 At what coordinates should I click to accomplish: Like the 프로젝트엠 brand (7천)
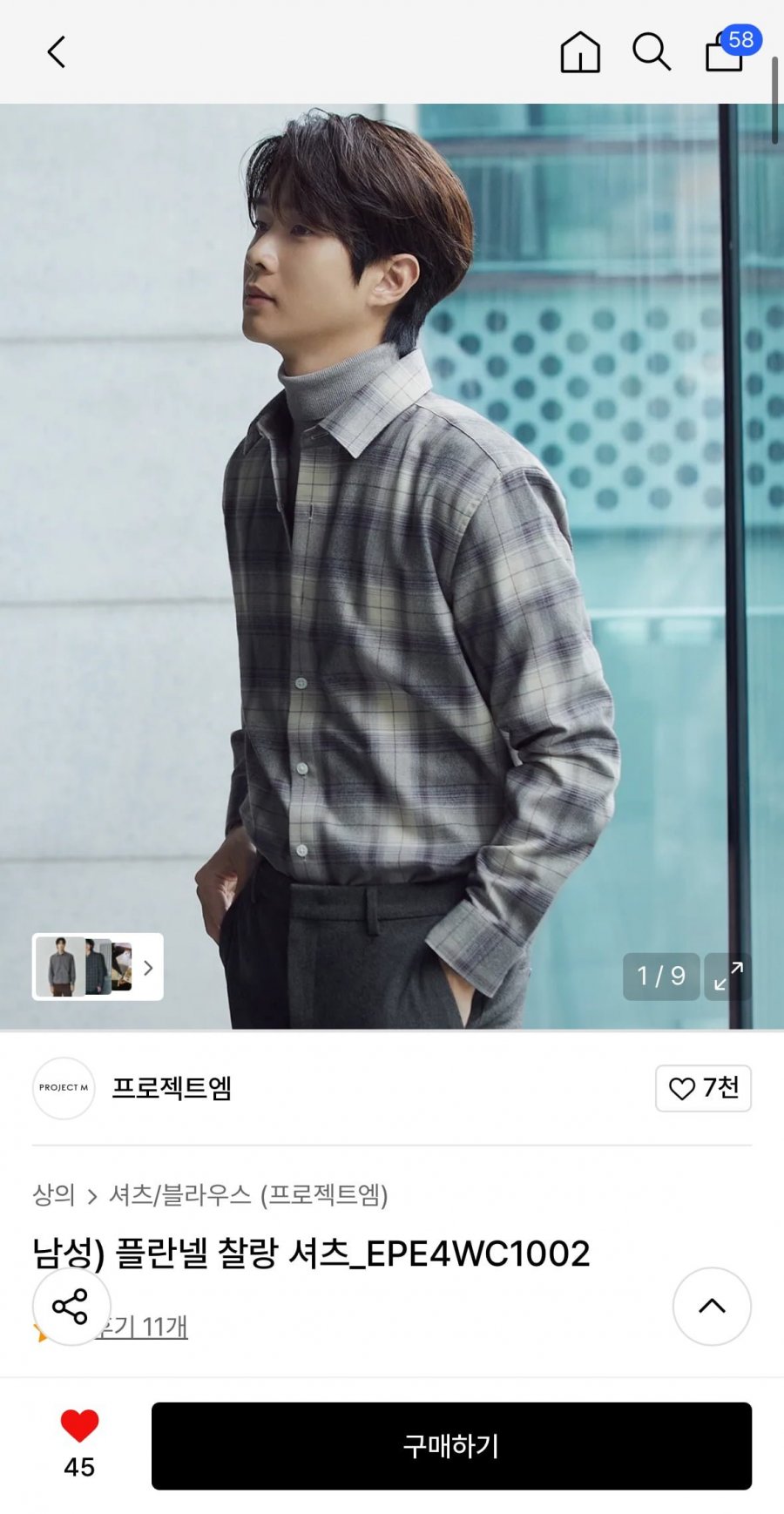pos(703,1088)
